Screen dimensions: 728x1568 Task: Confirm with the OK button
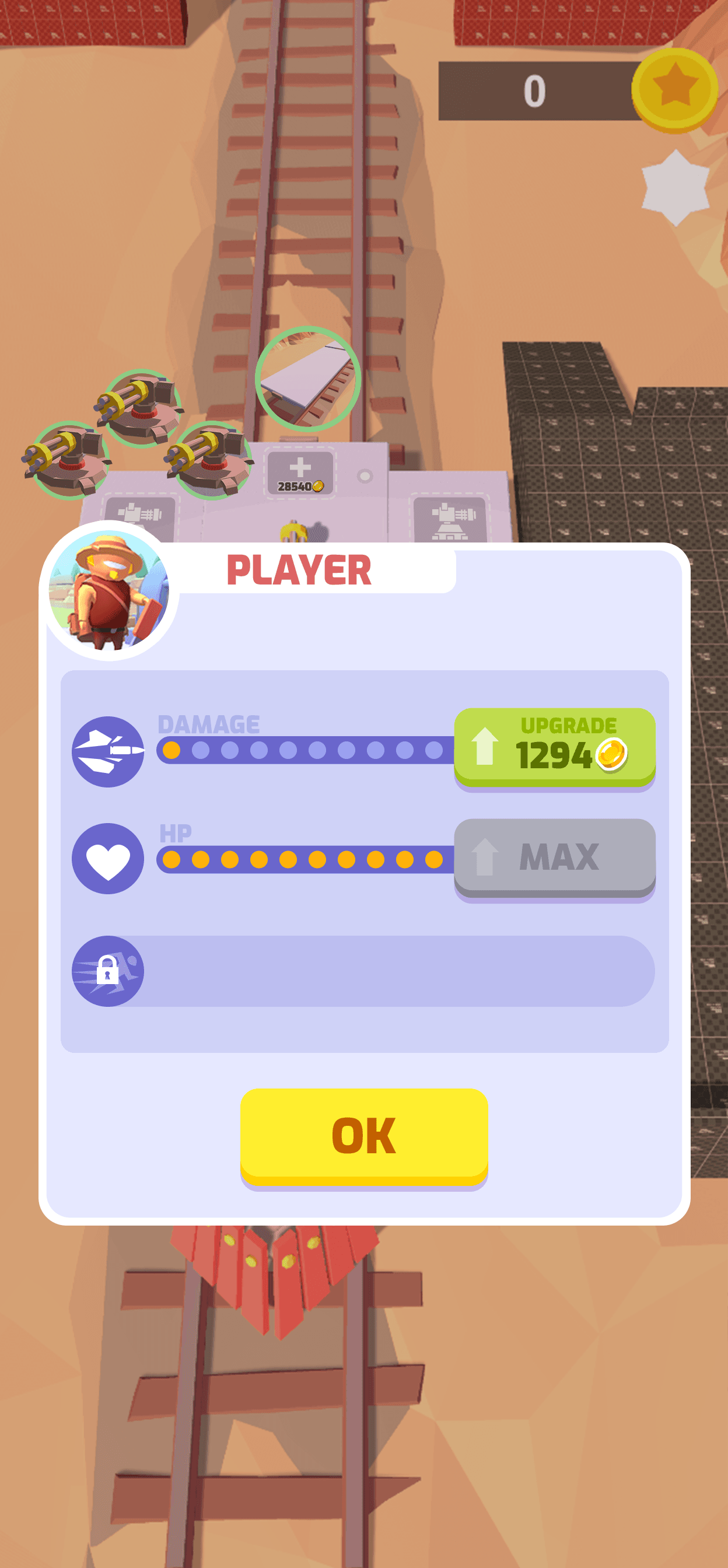(364, 1135)
